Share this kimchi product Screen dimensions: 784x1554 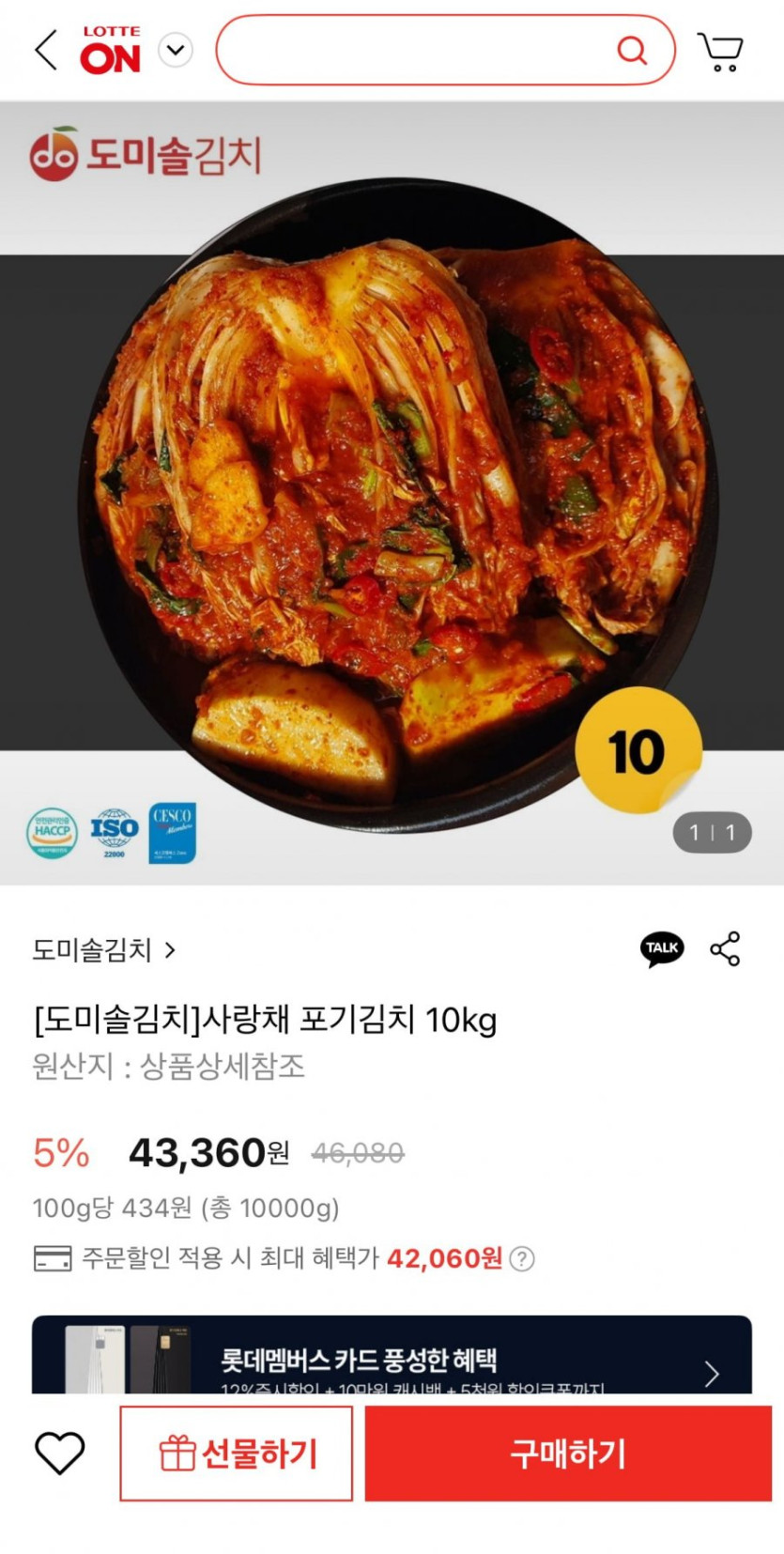pos(725,948)
